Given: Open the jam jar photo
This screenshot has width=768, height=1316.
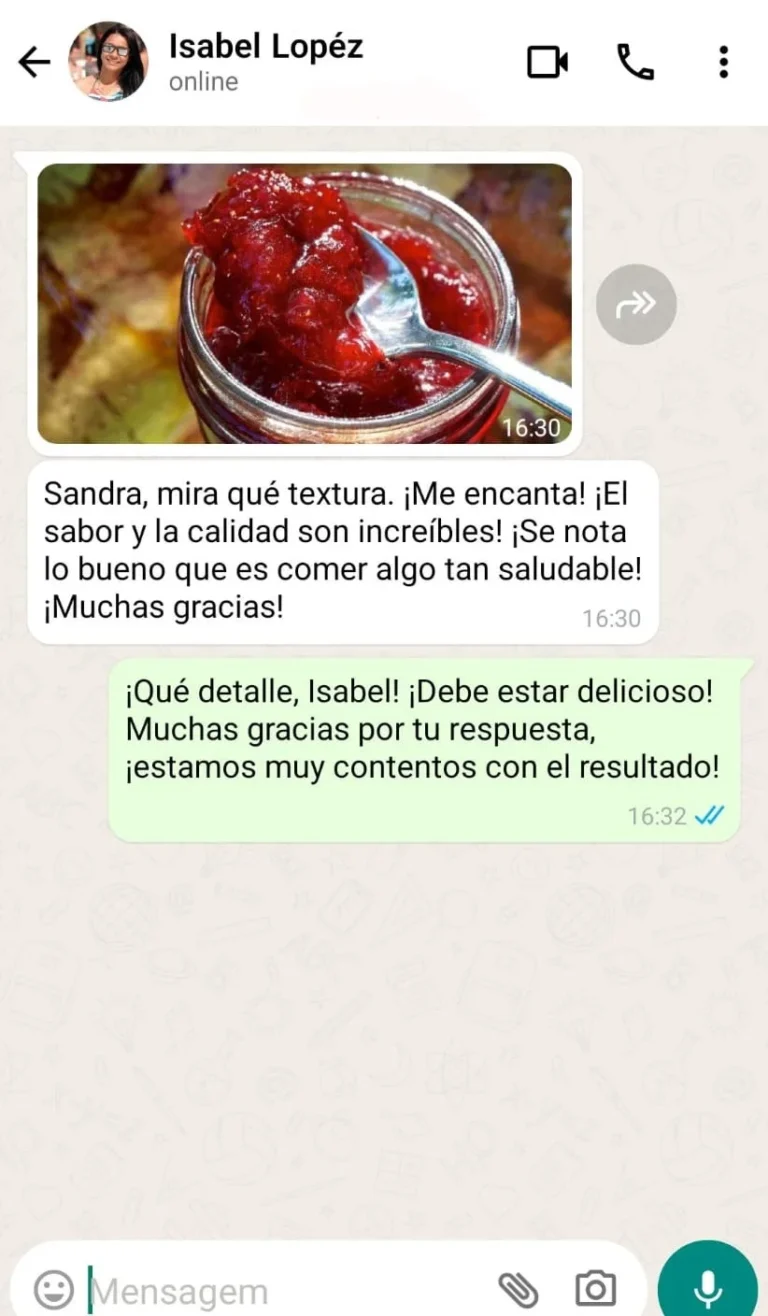Looking at the screenshot, I should [x=305, y=303].
